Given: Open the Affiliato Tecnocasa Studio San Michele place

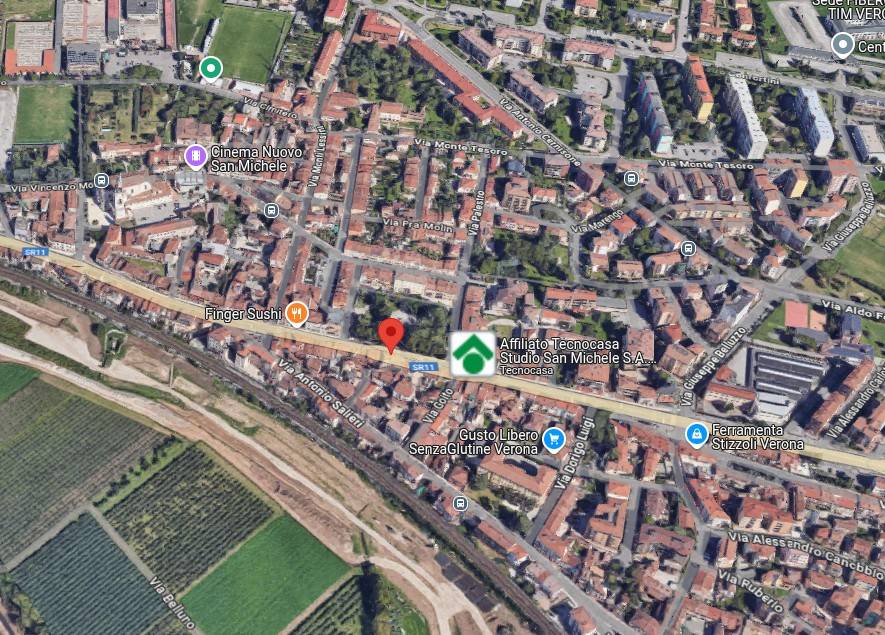Looking at the screenshot, I should [x=472, y=354].
